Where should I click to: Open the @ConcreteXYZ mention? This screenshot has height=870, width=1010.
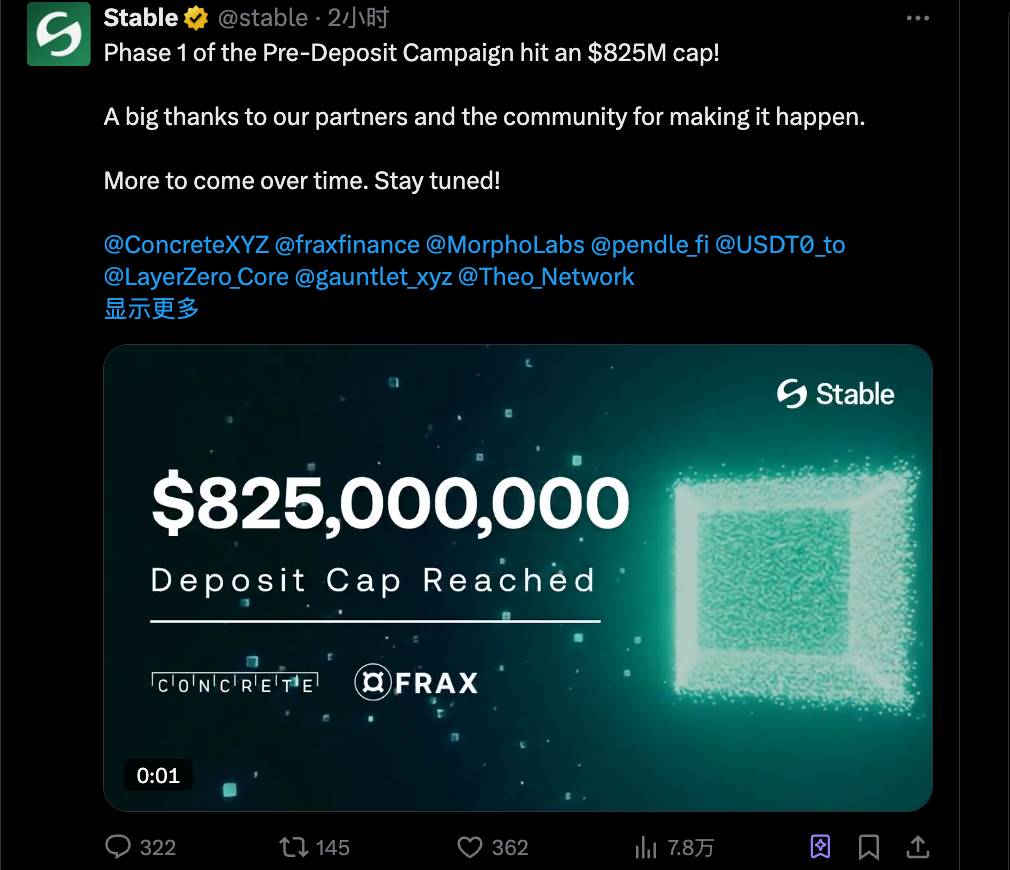click(186, 245)
